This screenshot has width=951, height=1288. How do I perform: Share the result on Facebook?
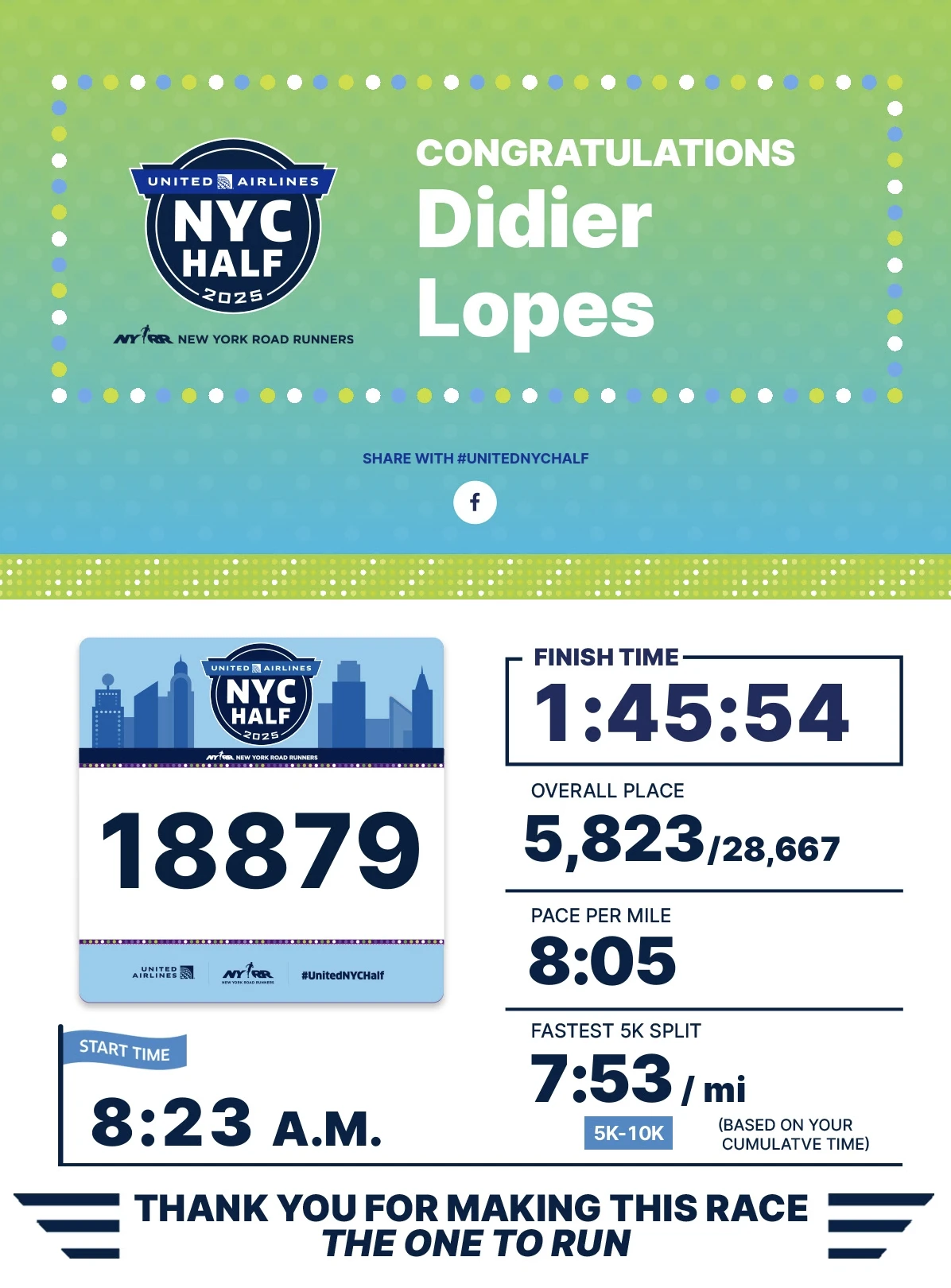475,502
